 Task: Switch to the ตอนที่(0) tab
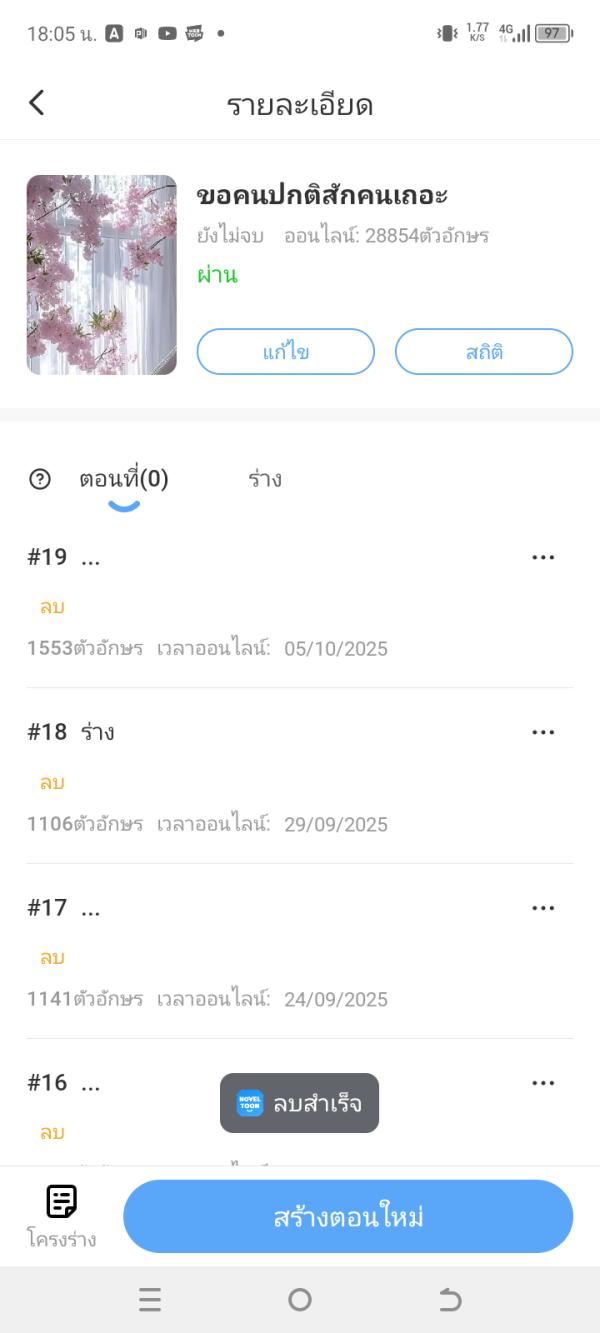coord(124,480)
